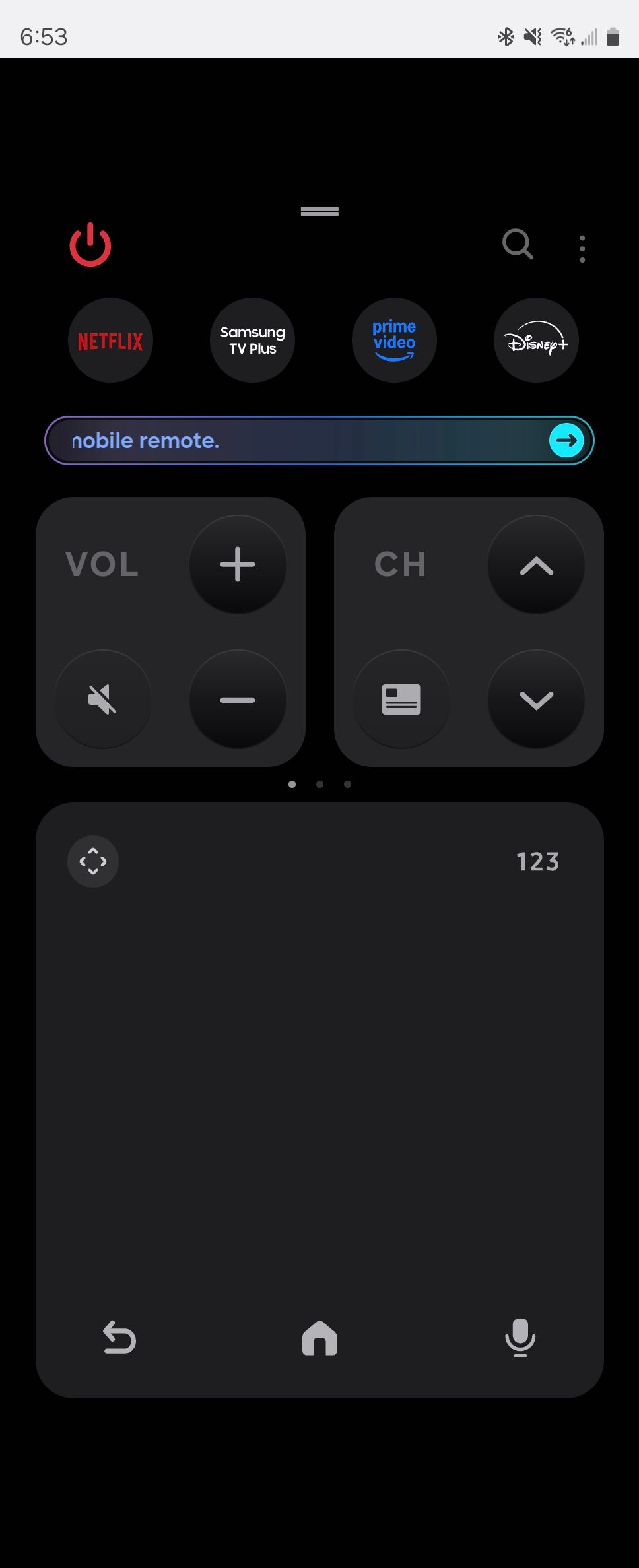Viewport: 639px width, 1568px height.
Task: Switch to directional pad mode
Action: (x=93, y=861)
